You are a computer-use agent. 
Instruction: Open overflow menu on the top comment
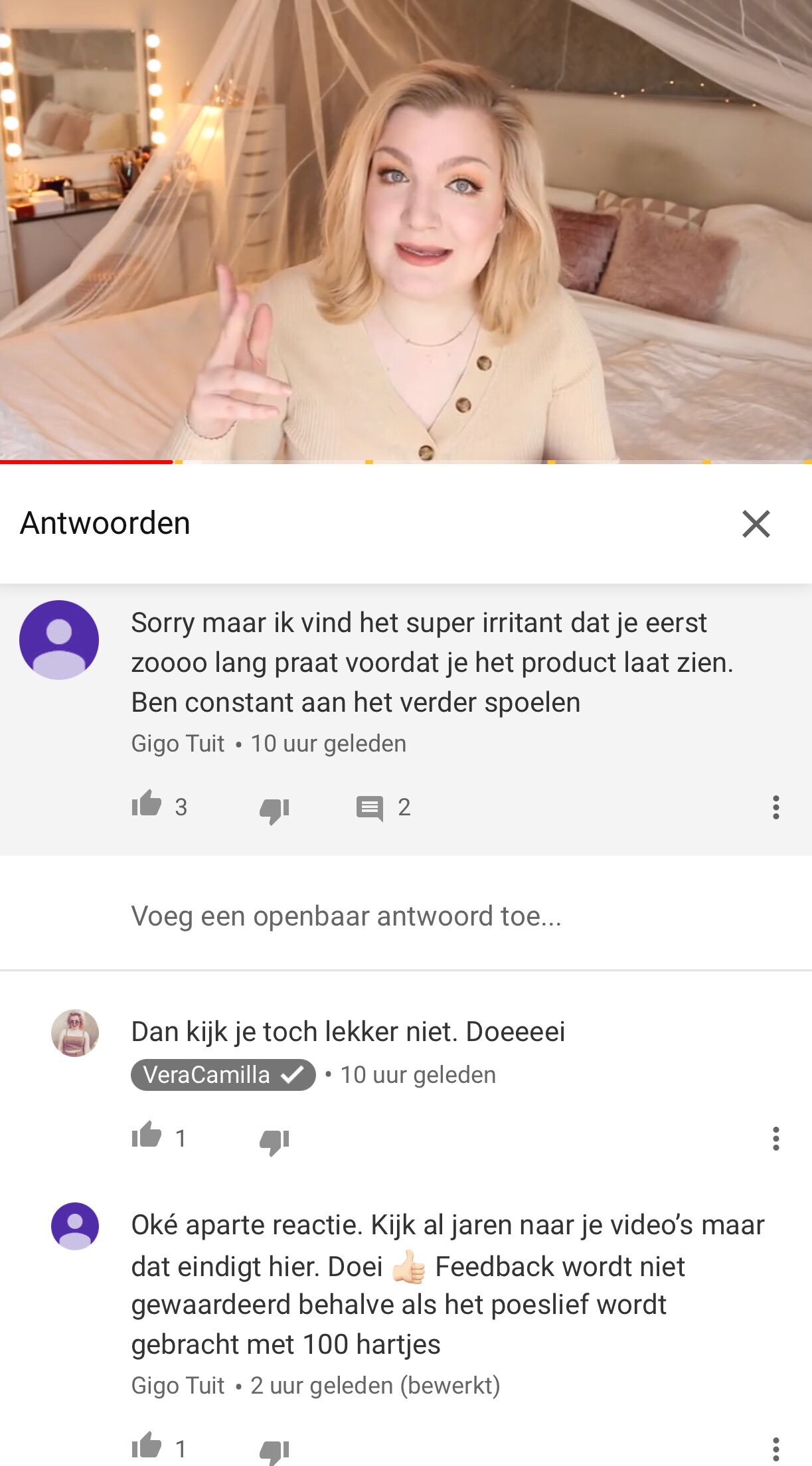pyautogui.click(x=775, y=807)
